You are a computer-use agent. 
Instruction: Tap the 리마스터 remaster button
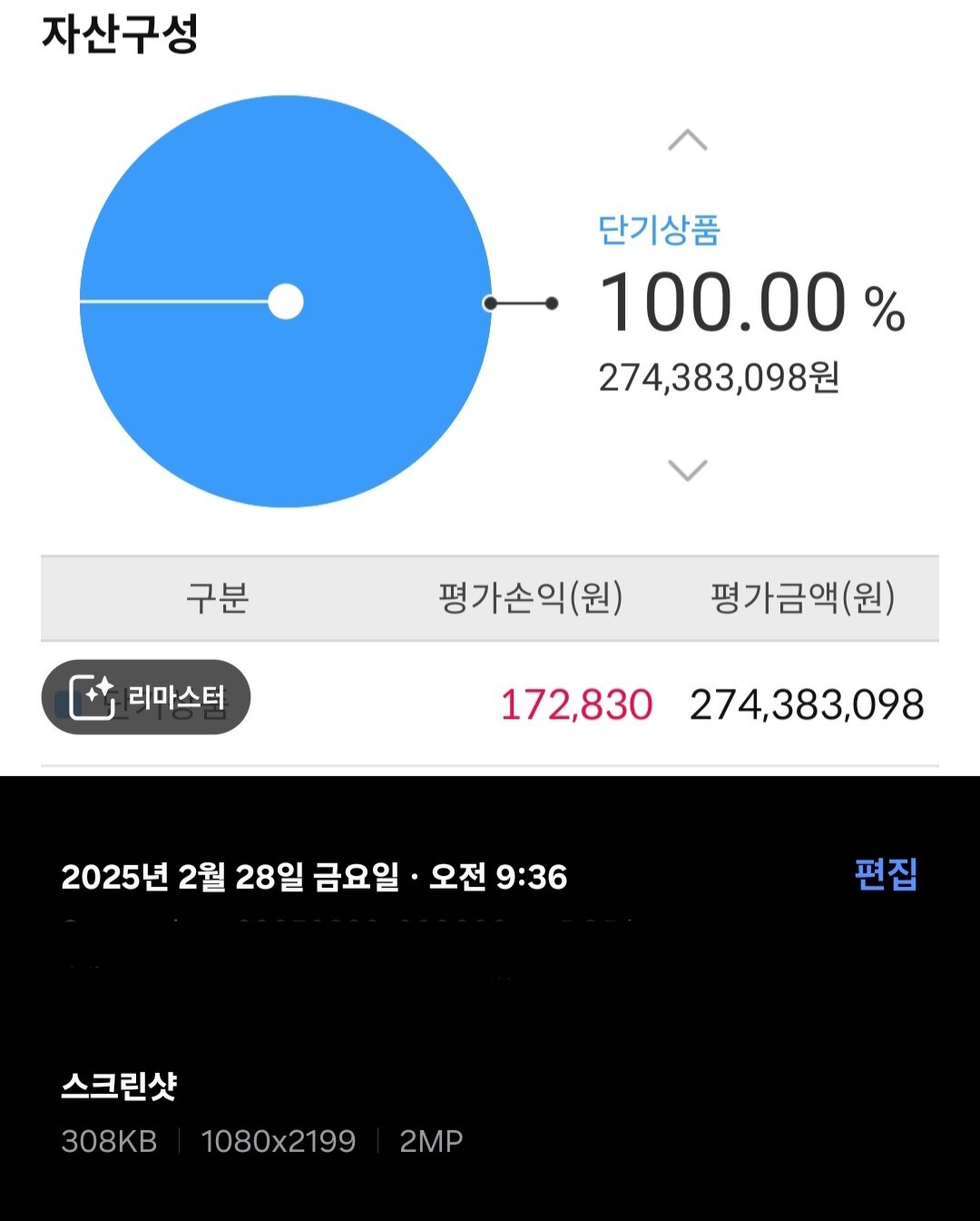click(146, 697)
